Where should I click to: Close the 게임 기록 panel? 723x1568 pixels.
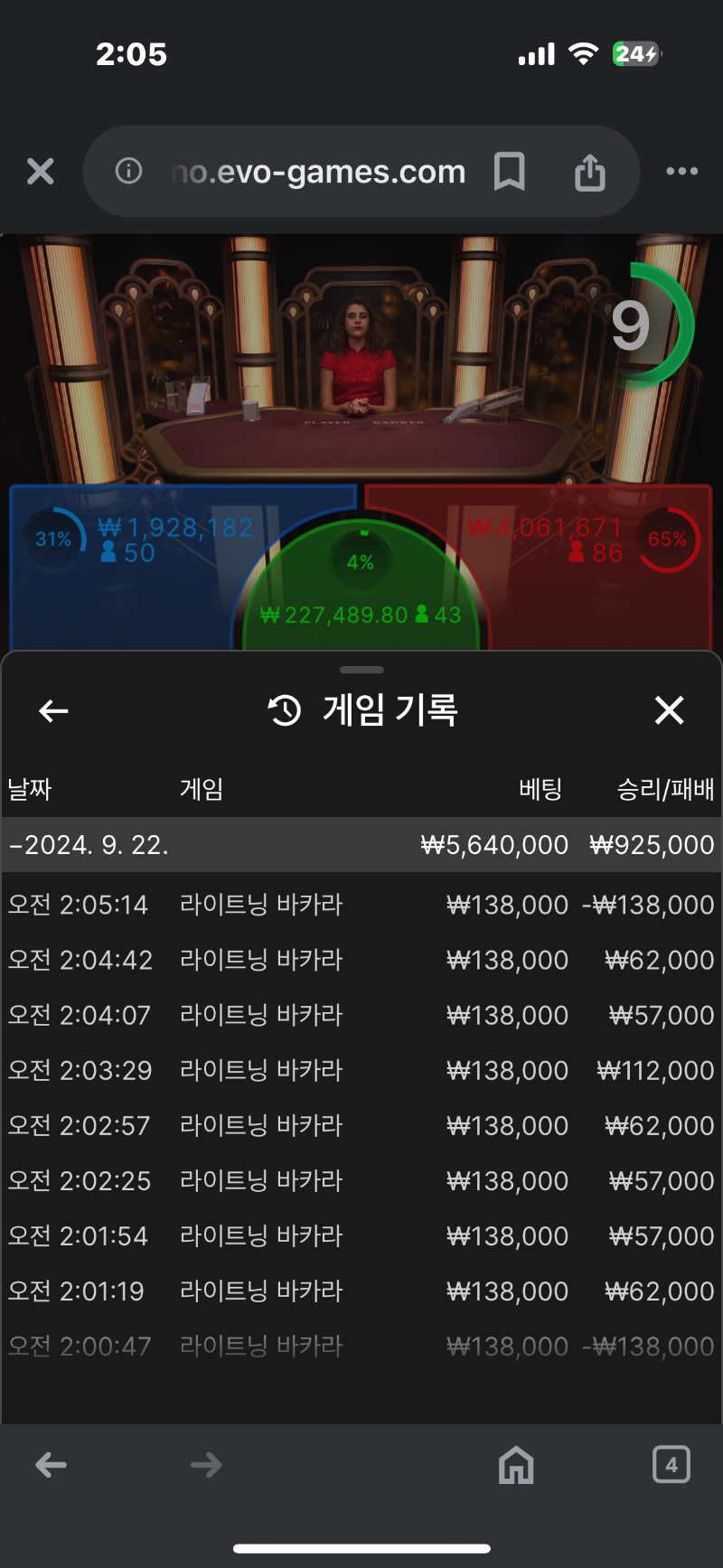(x=669, y=710)
